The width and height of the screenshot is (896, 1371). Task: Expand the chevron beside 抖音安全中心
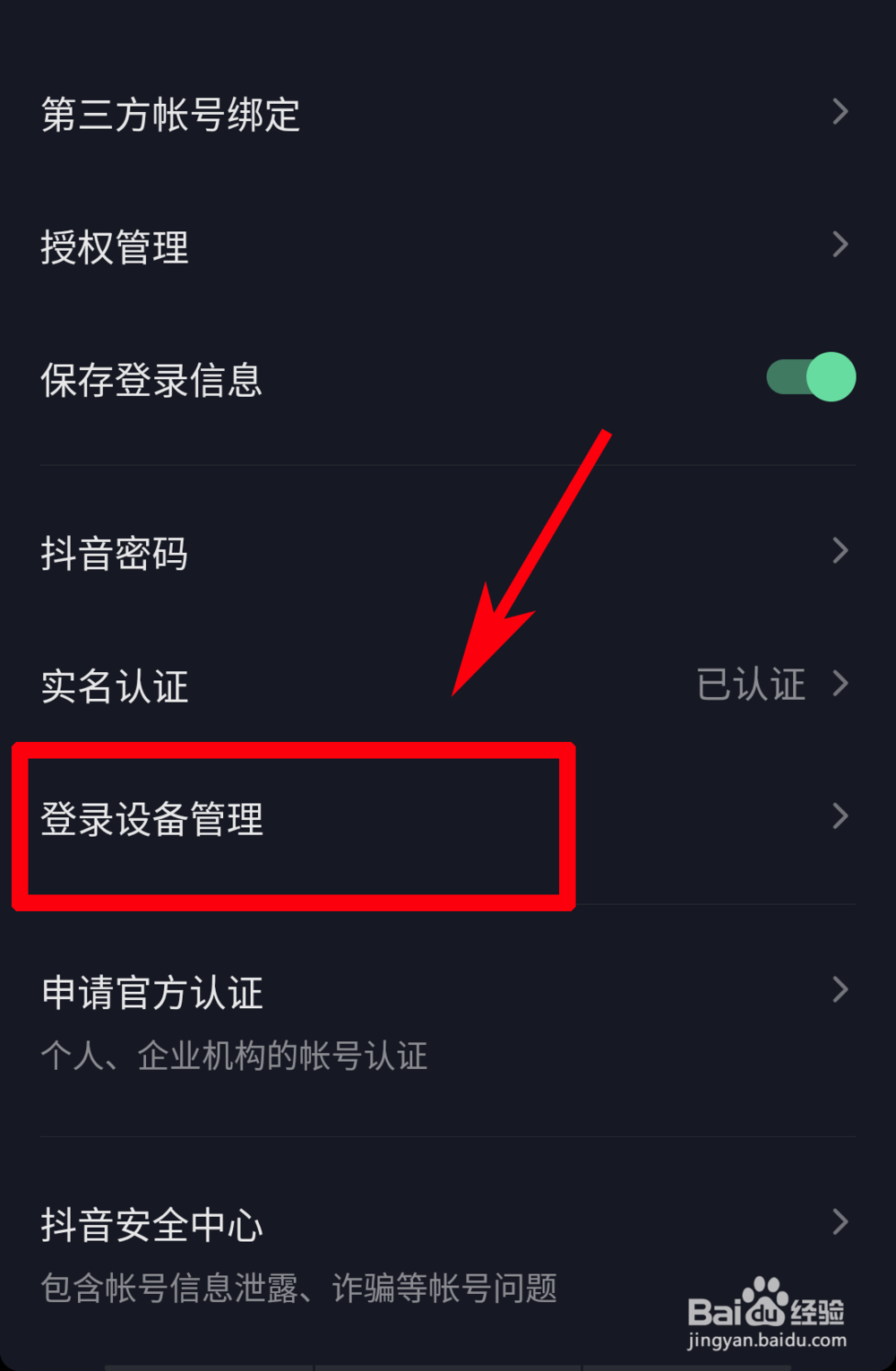(839, 1221)
